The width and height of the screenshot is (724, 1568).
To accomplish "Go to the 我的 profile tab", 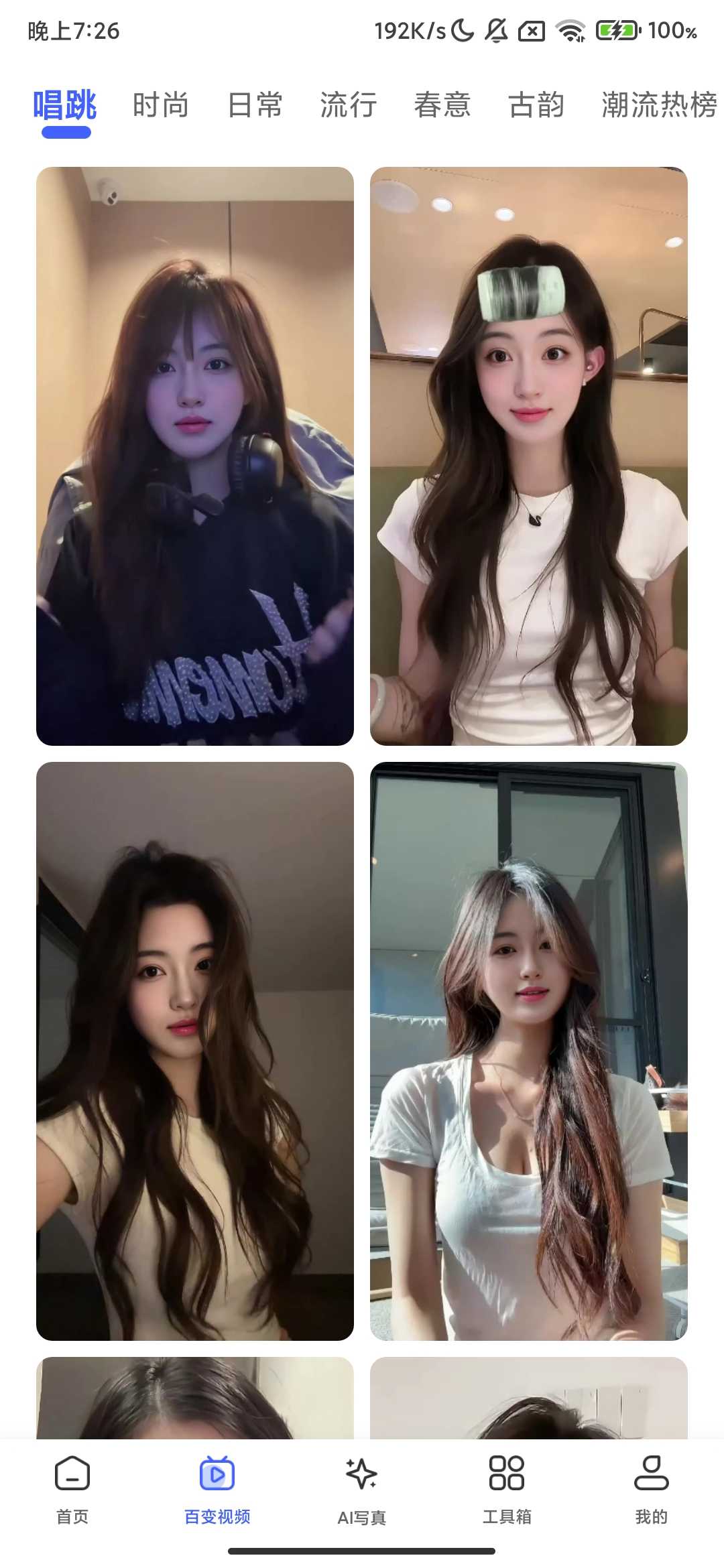I will (x=652, y=1489).
